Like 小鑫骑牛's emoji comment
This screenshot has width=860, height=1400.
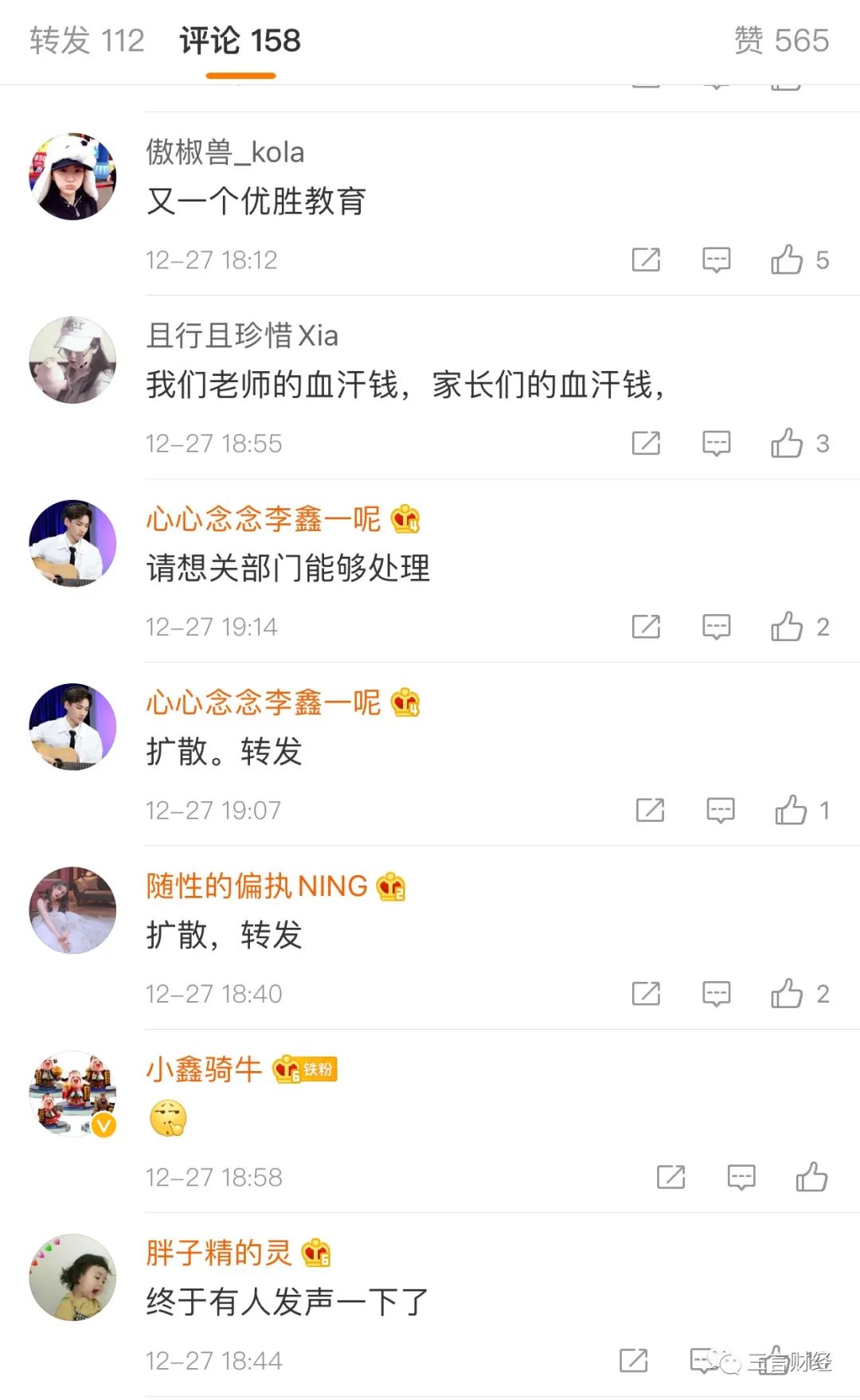tap(811, 1177)
